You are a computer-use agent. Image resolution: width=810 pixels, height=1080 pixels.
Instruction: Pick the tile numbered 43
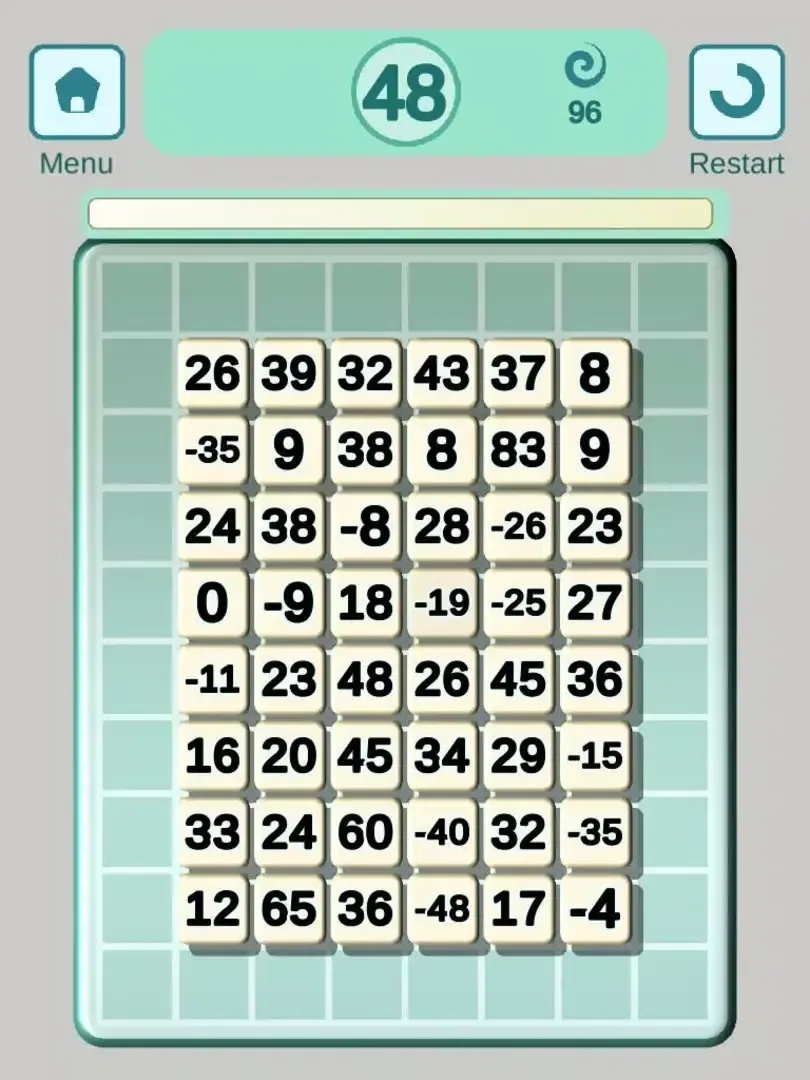441,374
